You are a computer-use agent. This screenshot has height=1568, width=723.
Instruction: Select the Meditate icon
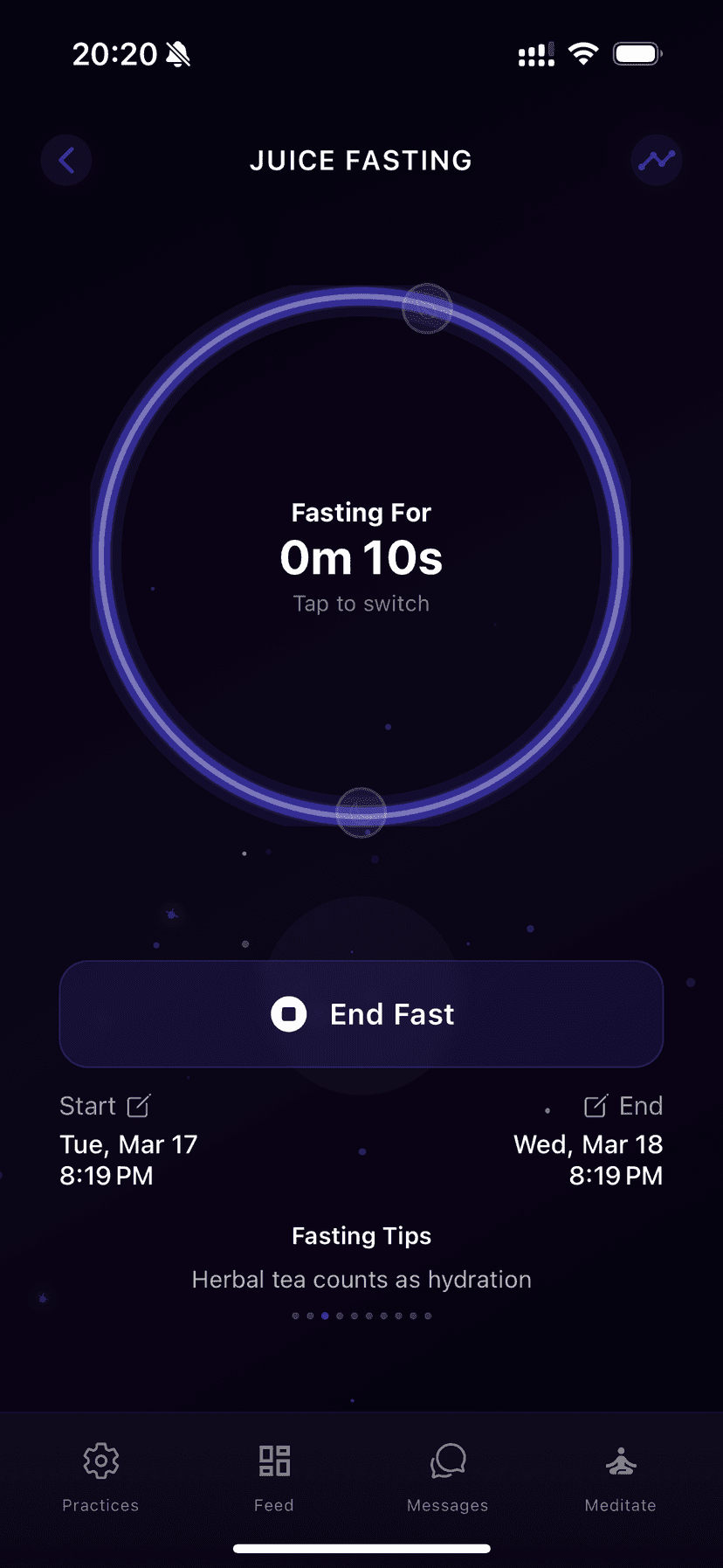point(621,1461)
